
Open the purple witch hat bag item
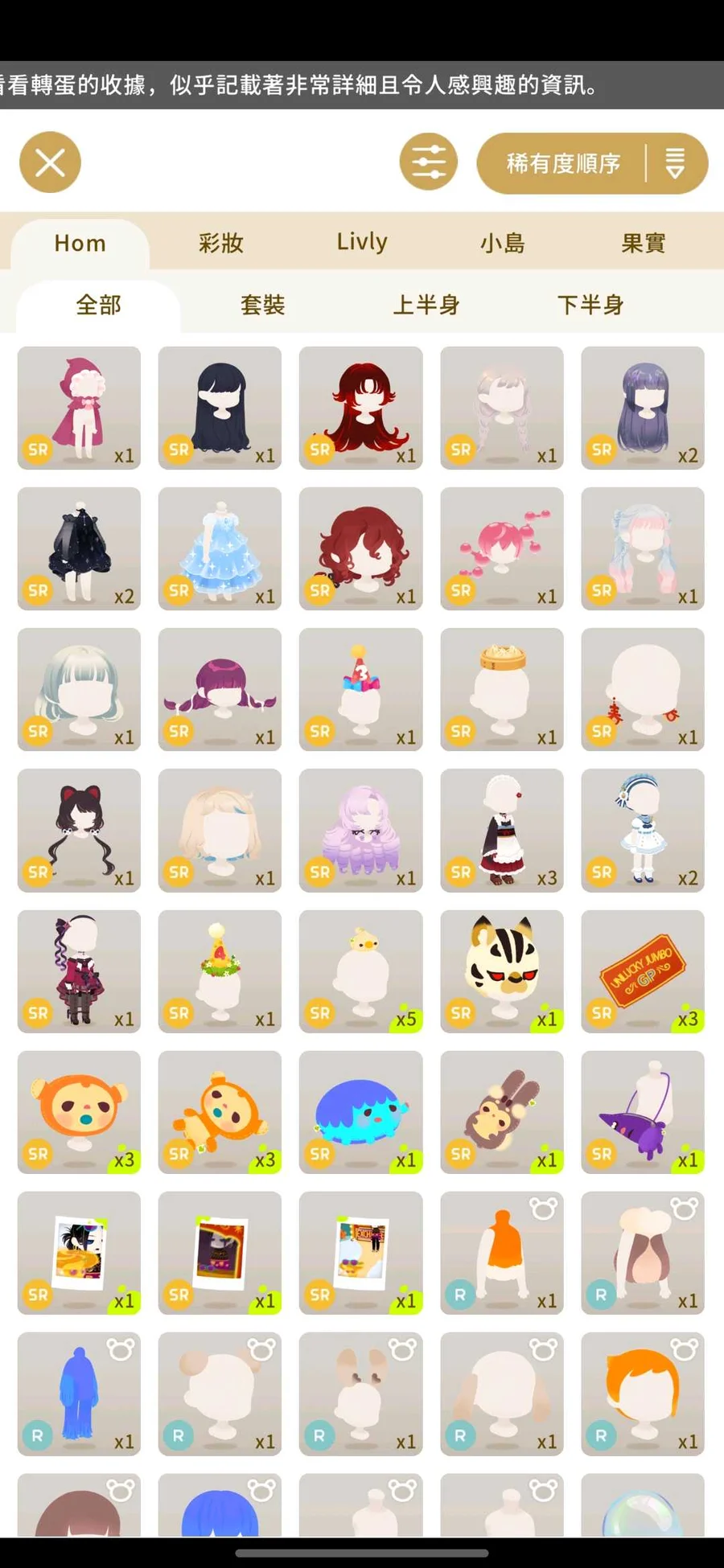(642, 1112)
